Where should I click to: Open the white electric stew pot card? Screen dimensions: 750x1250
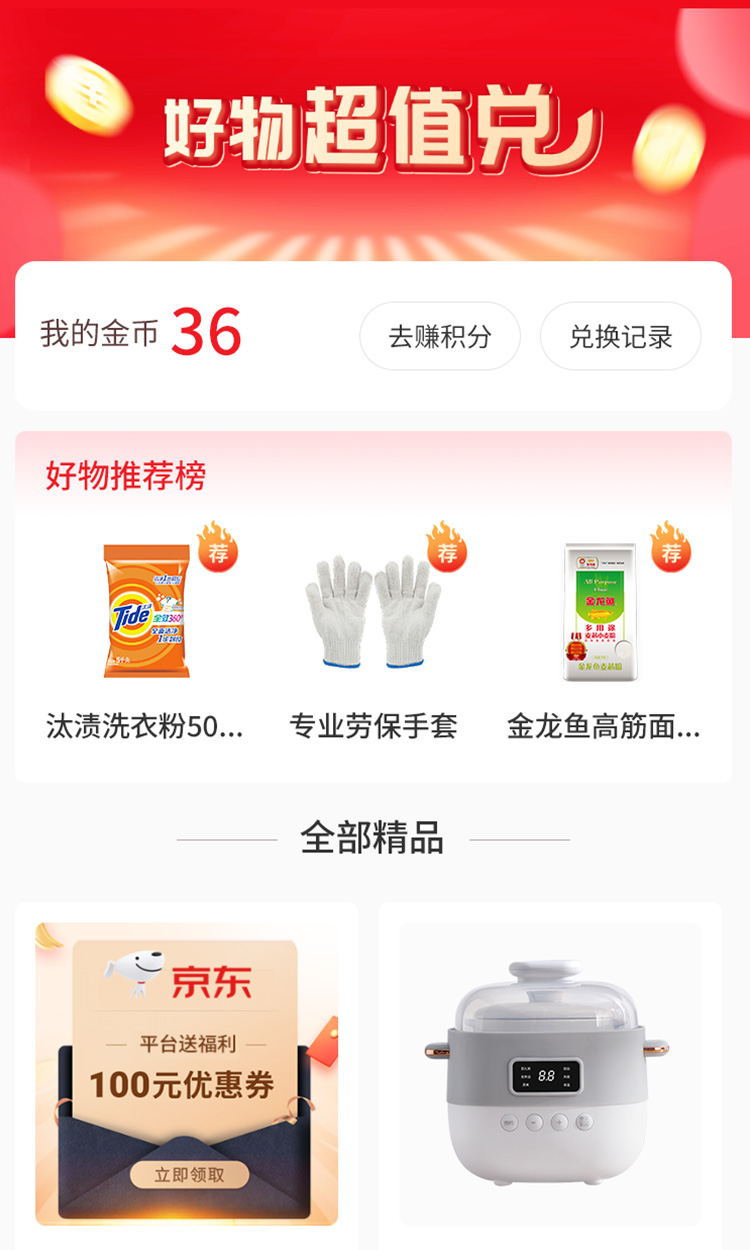tap(550, 1074)
